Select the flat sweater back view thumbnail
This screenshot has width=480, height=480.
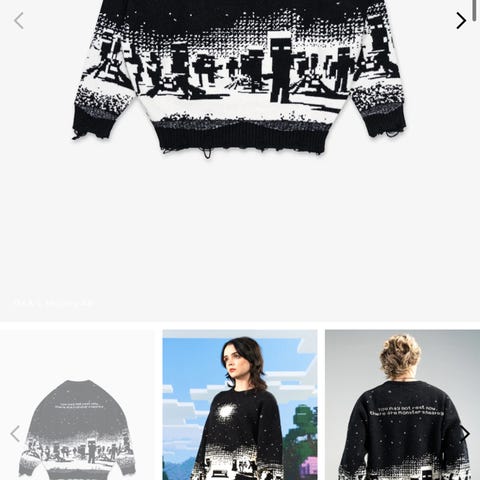[x=77, y=405]
